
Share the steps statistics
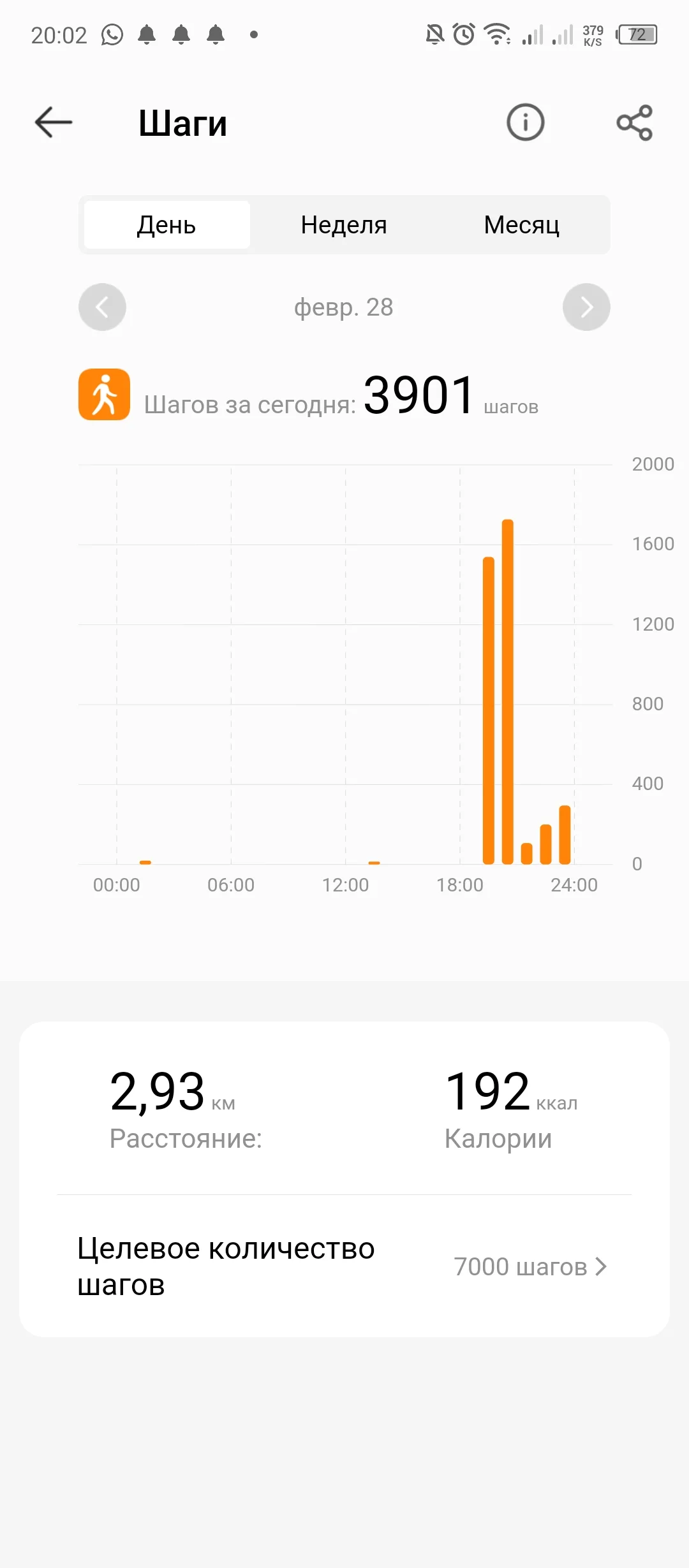(634, 122)
